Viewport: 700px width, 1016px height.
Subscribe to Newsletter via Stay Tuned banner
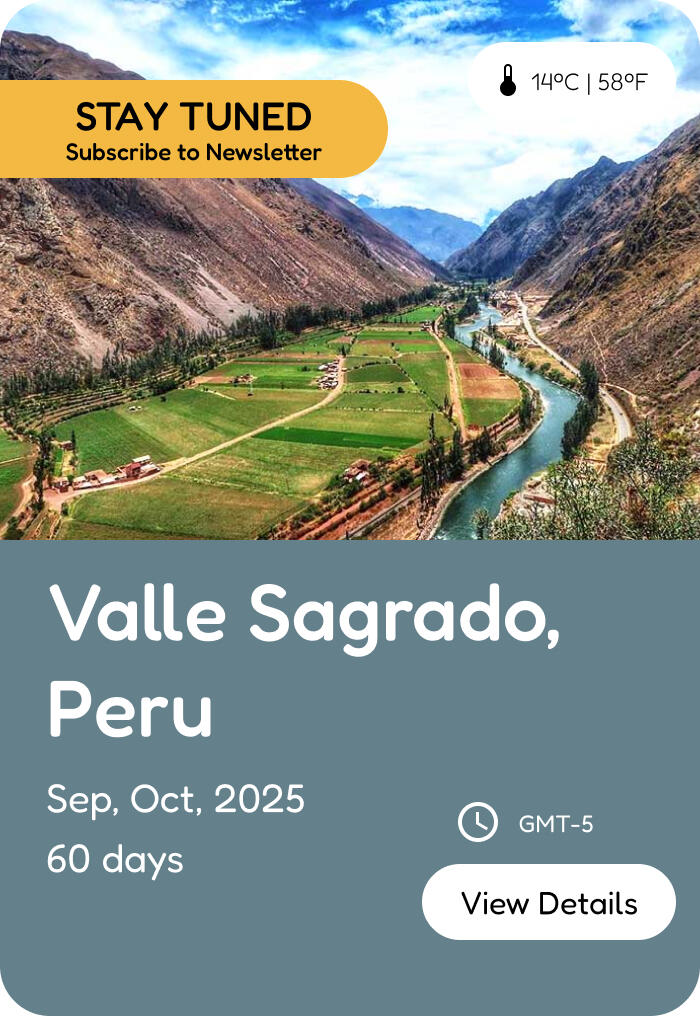[193, 130]
